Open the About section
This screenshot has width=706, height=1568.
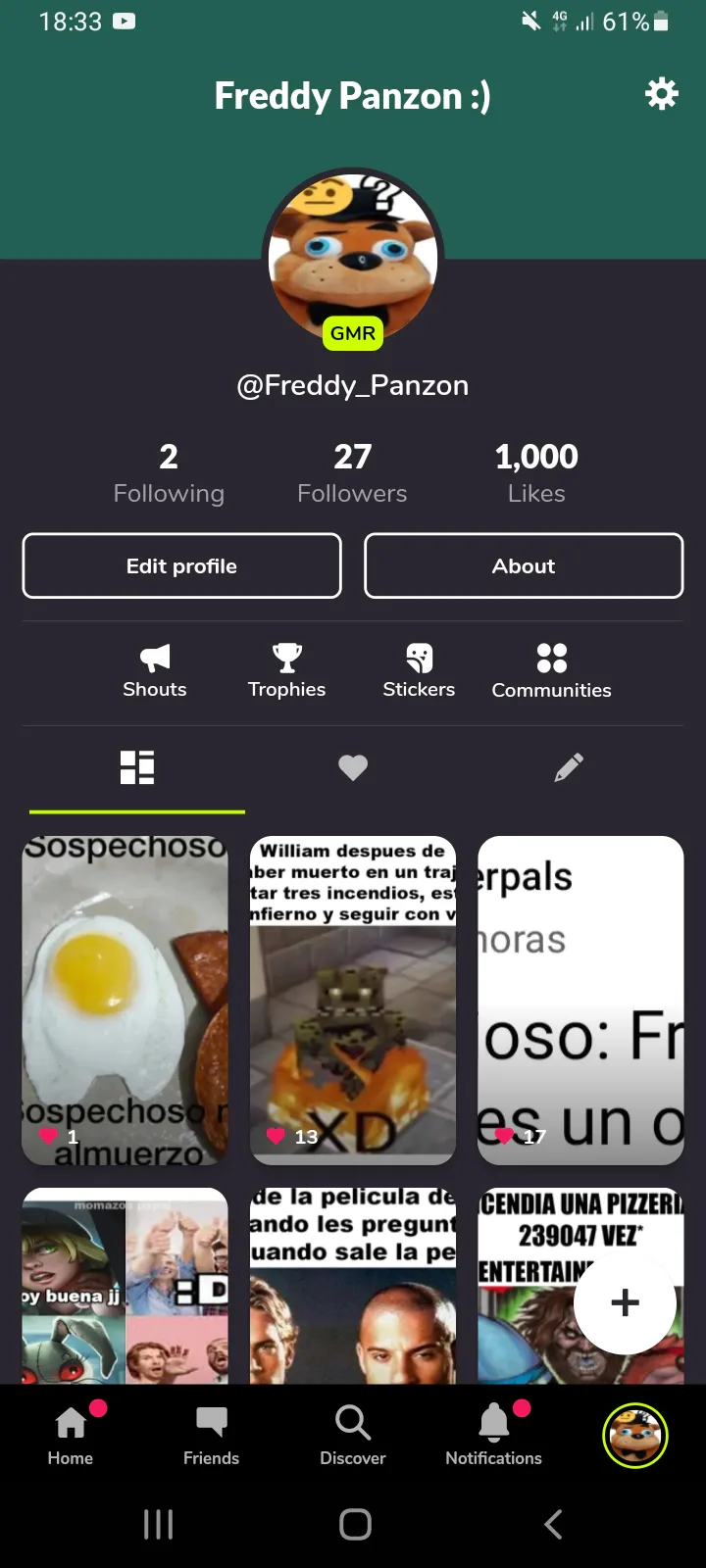coord(524,565)
